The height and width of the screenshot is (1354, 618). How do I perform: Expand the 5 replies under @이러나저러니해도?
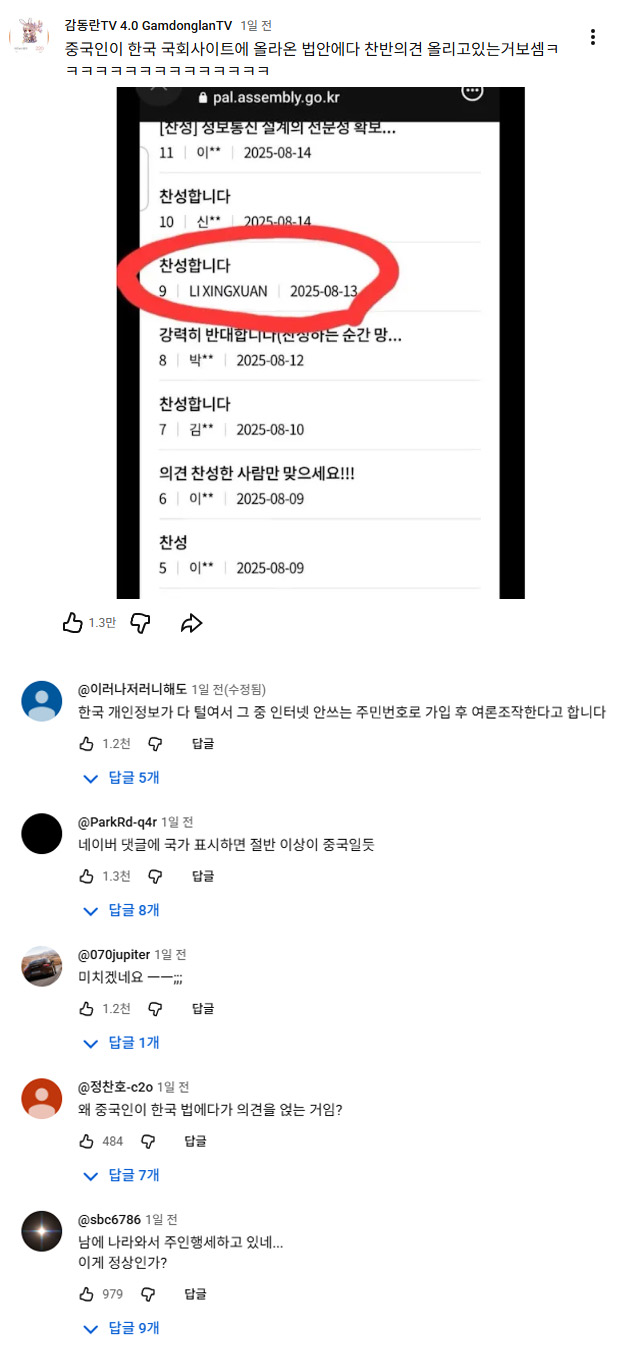[122, 777]
